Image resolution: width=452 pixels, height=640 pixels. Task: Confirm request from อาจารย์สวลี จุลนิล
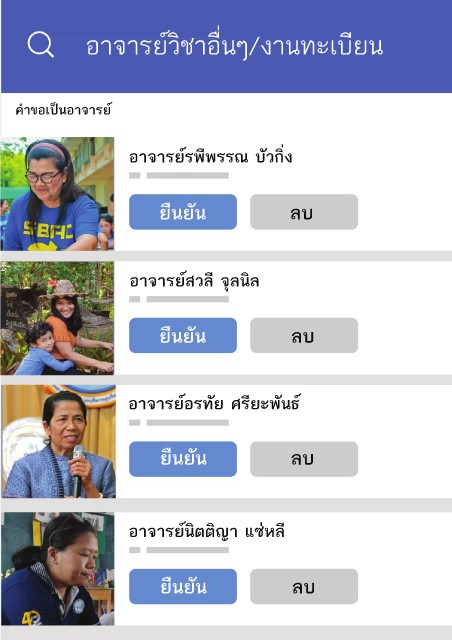point(183,335)
